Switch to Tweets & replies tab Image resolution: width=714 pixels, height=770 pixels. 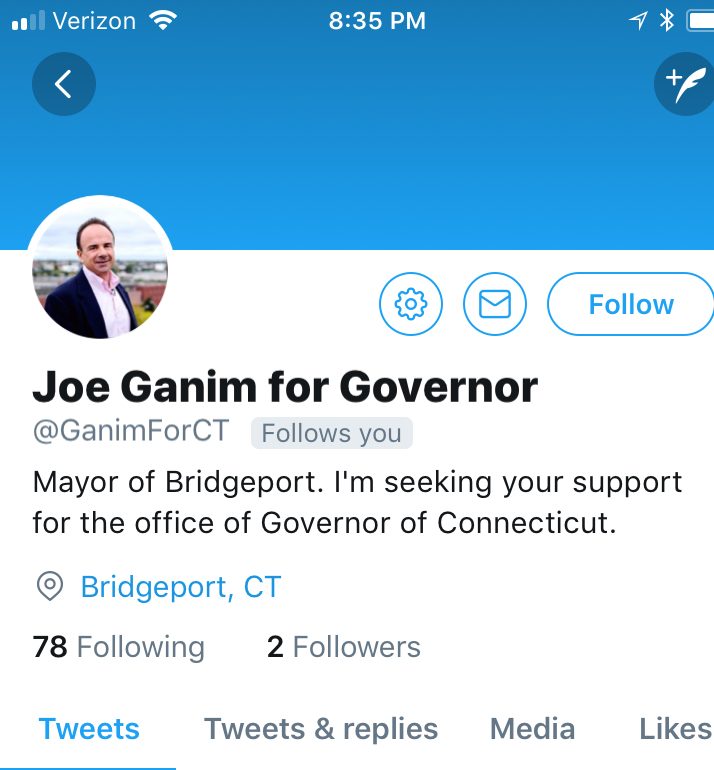321,729
